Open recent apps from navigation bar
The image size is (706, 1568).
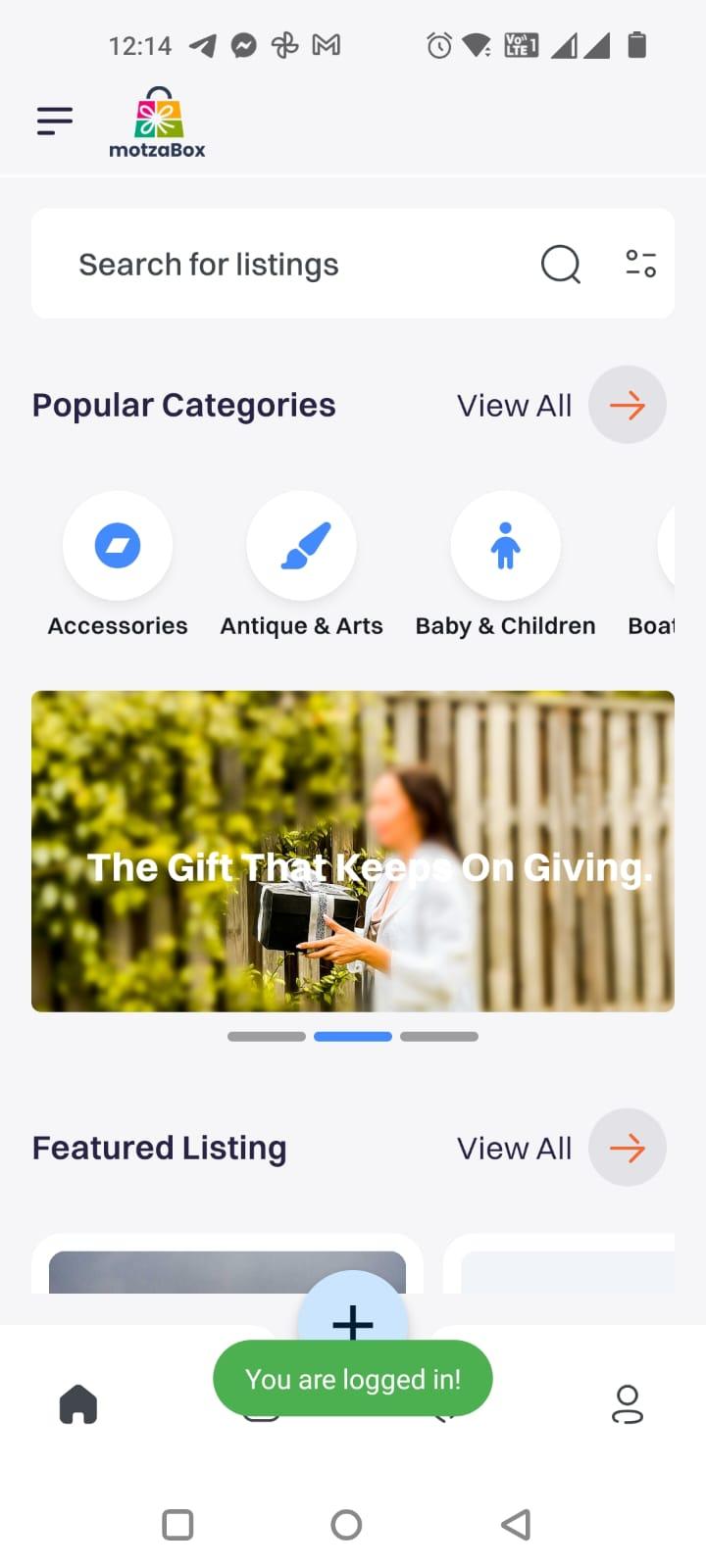pos(177,1525)
